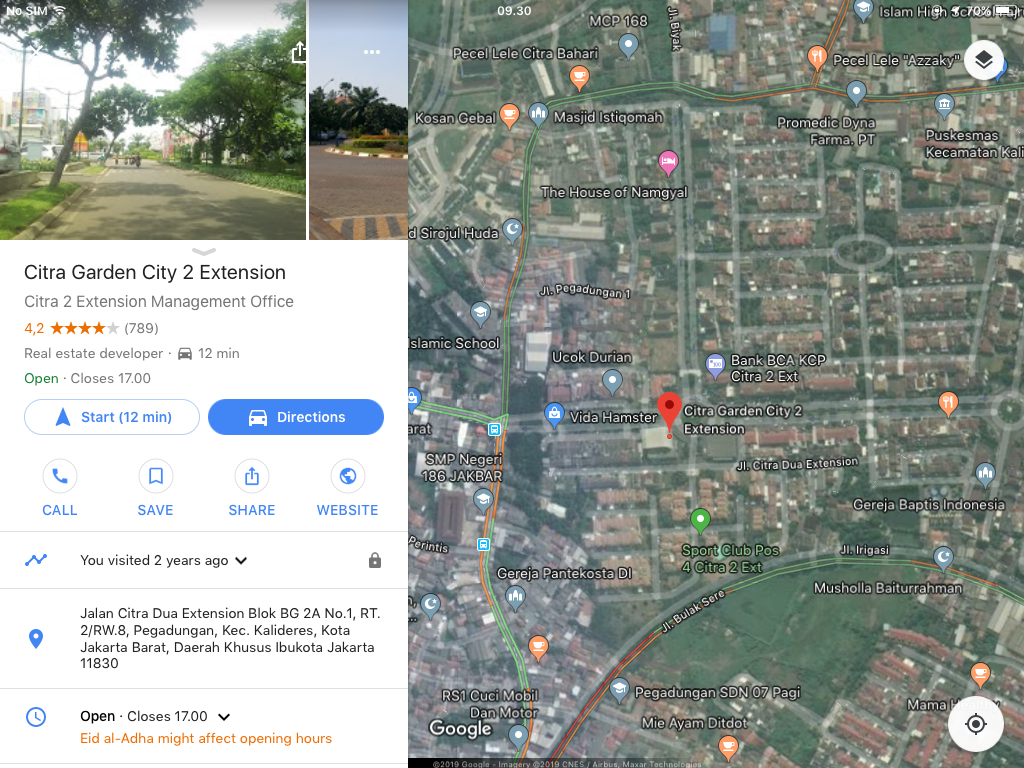Close the place details panel
The height and width of the screenshot is (768, 1024).
(35, 49)
